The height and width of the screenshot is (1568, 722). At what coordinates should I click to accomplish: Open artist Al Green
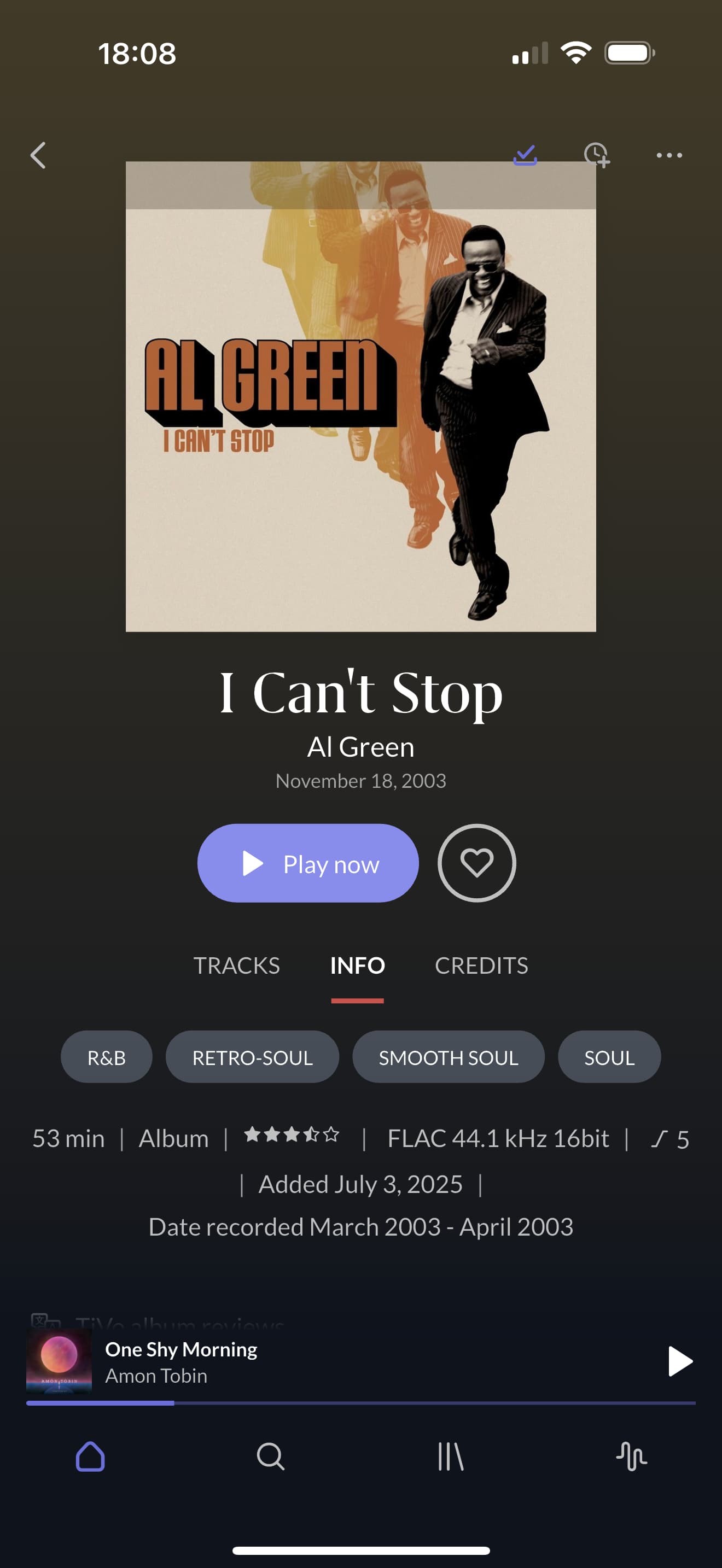pos(361,747)
